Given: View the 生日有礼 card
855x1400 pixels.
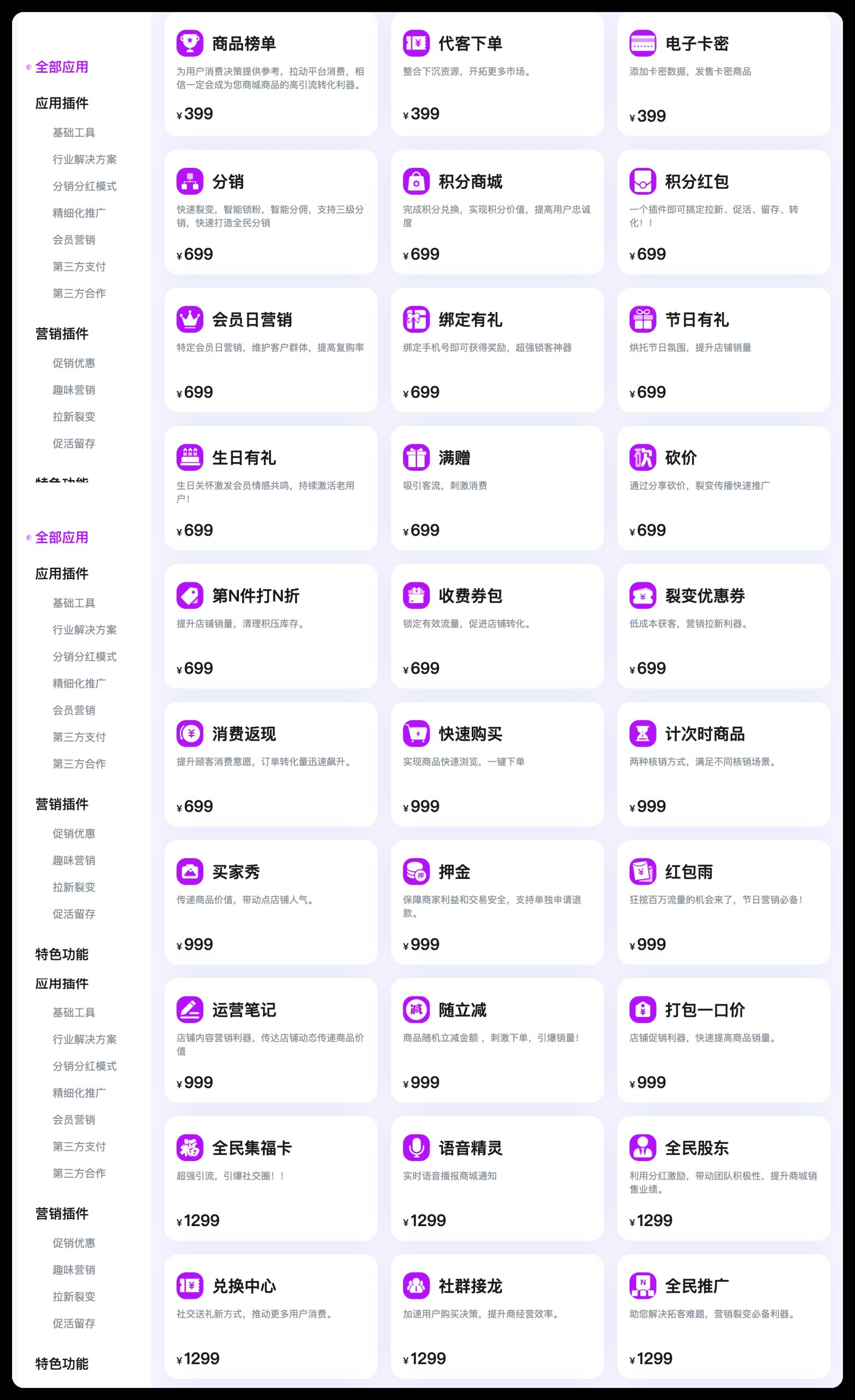Looking at the screenshot, I should coord(271,488).
